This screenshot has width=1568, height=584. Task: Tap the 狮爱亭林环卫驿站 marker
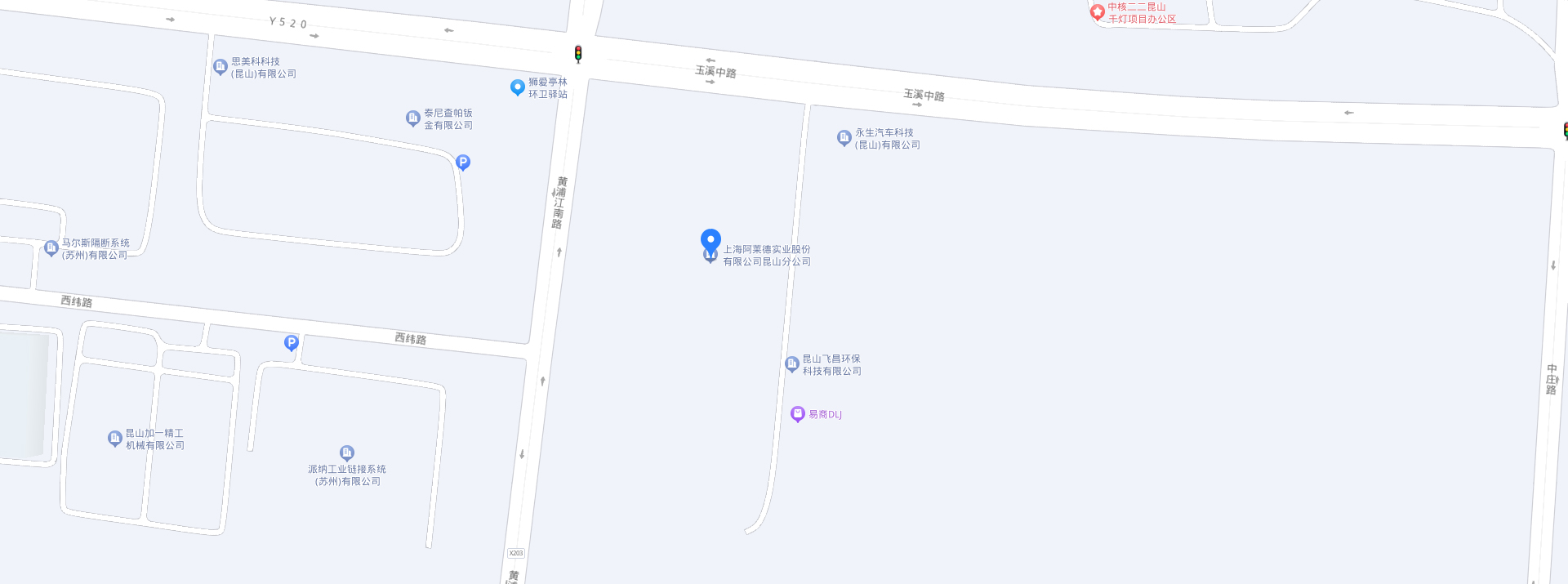[x=517, y=87]
